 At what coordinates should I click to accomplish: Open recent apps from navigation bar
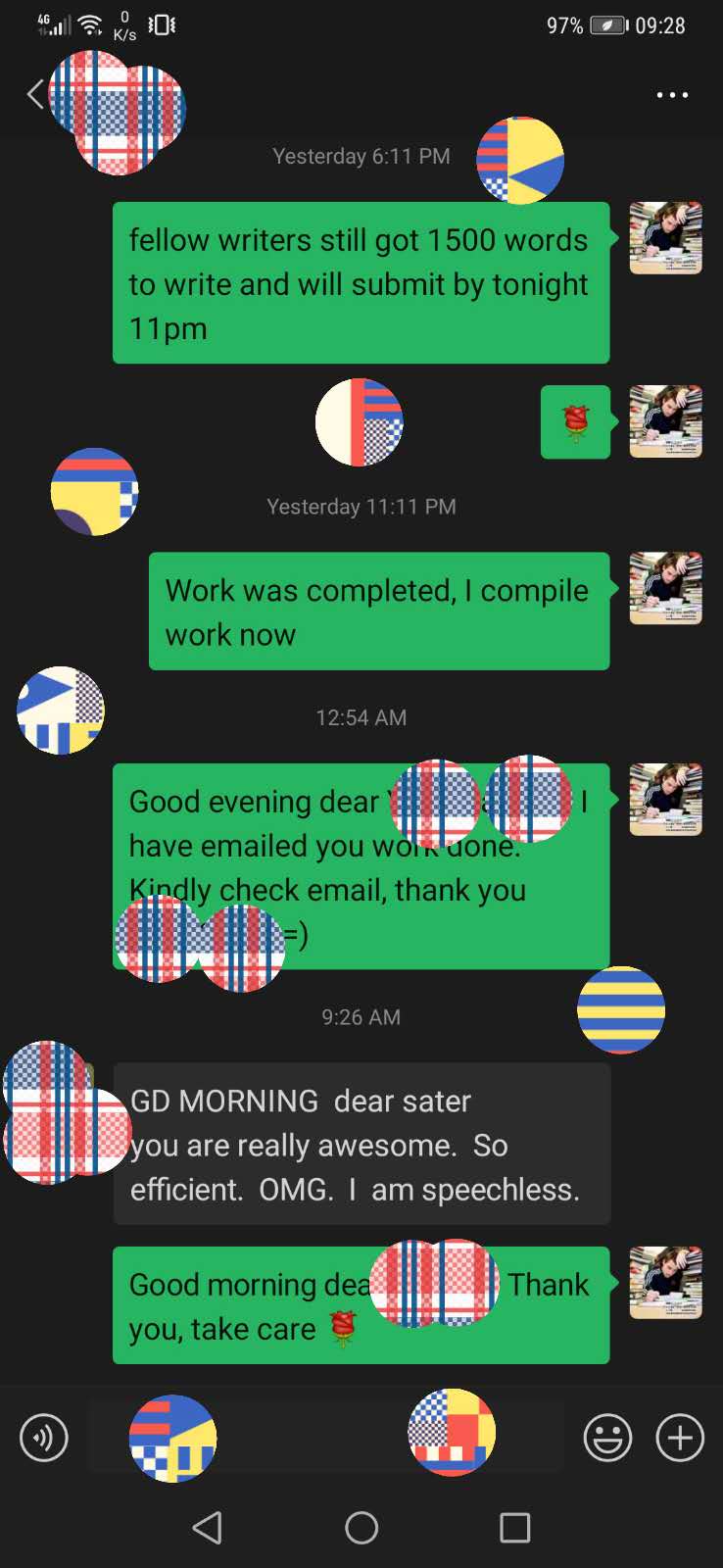tap(514, 1527)
